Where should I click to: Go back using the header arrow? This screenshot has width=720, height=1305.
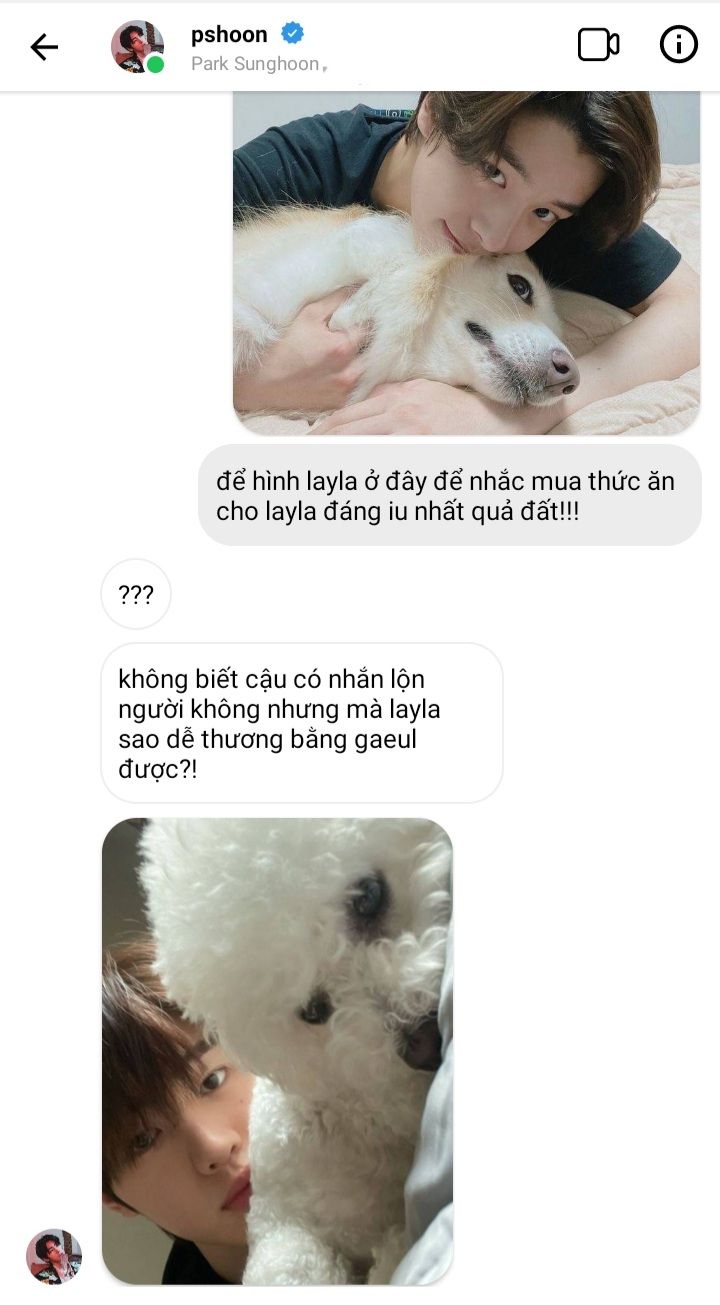pyautogui.click(x=44, y=46)
